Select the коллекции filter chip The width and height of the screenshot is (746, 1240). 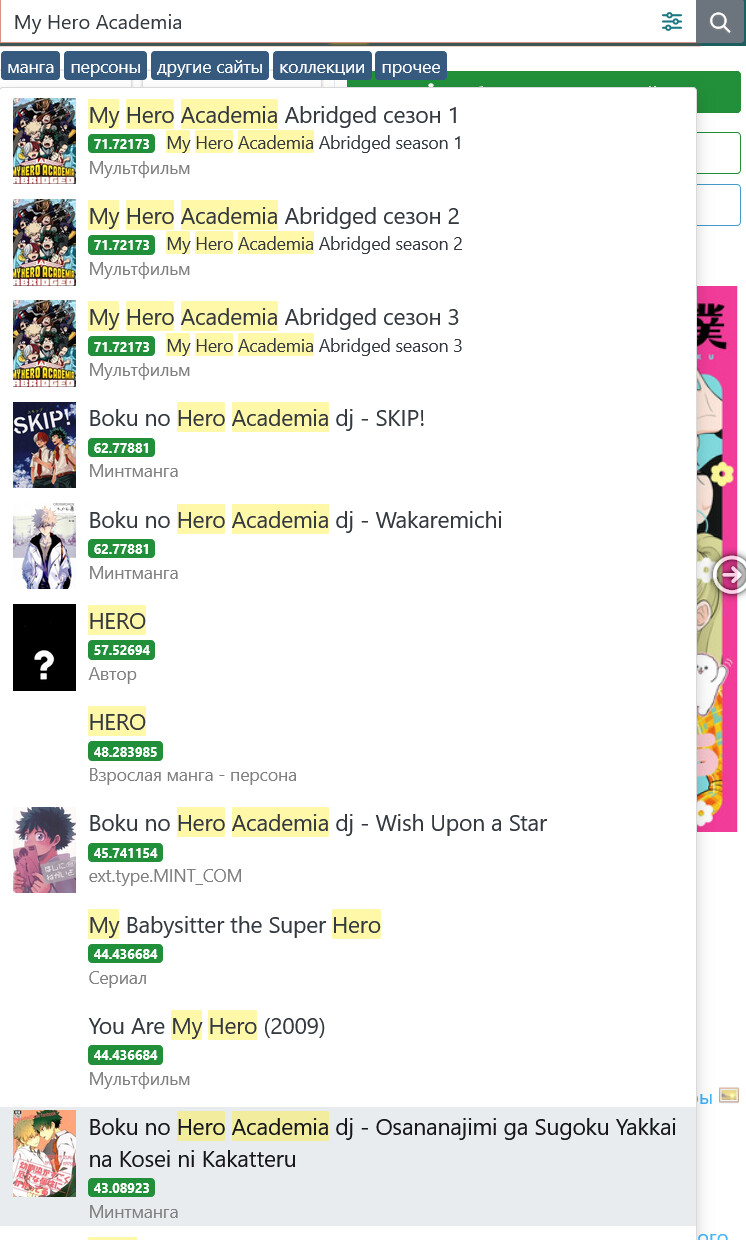click(x=322, y=67)
